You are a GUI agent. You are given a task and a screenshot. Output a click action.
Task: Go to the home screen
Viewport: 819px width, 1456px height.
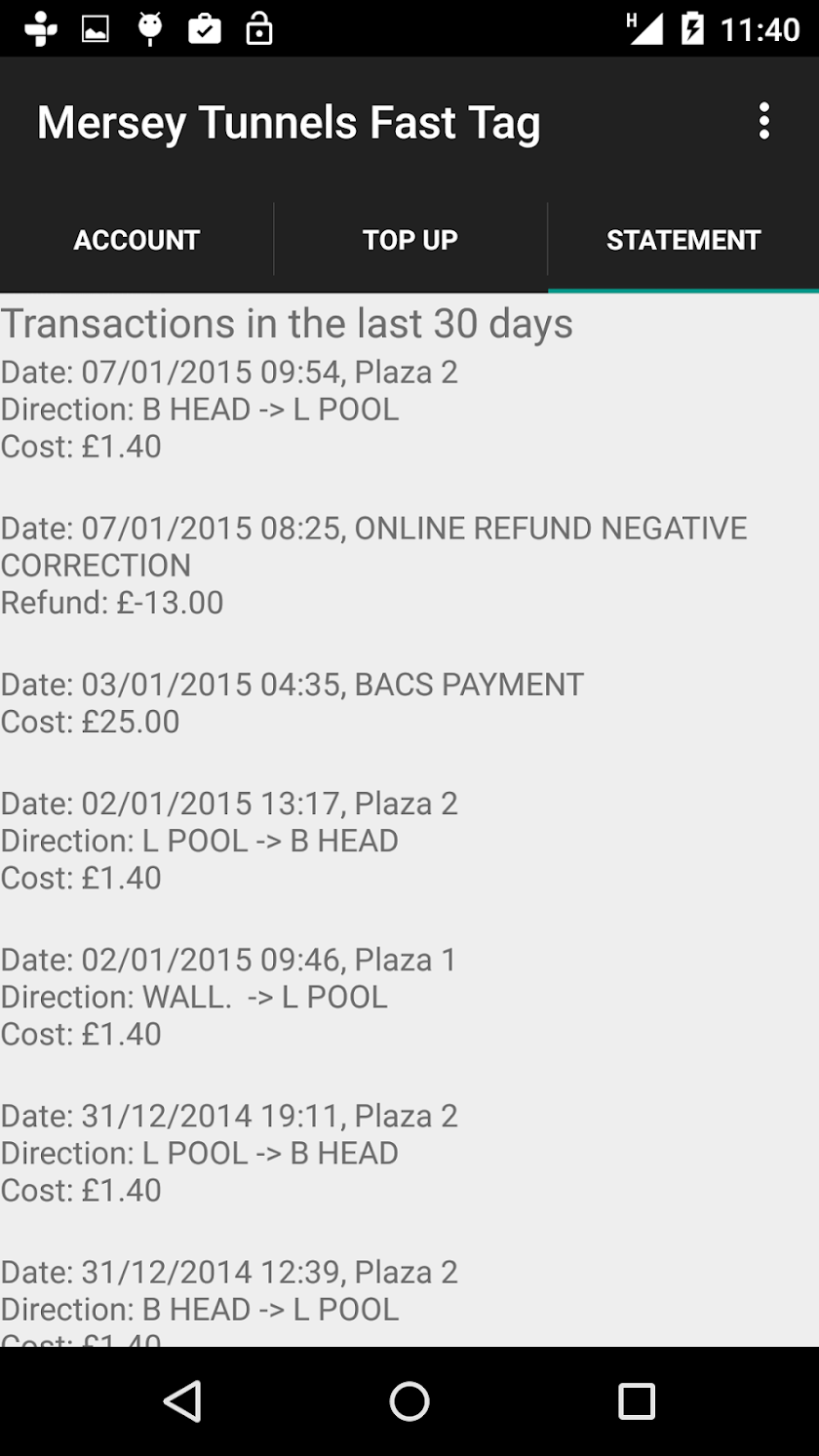pos(409,1401)
